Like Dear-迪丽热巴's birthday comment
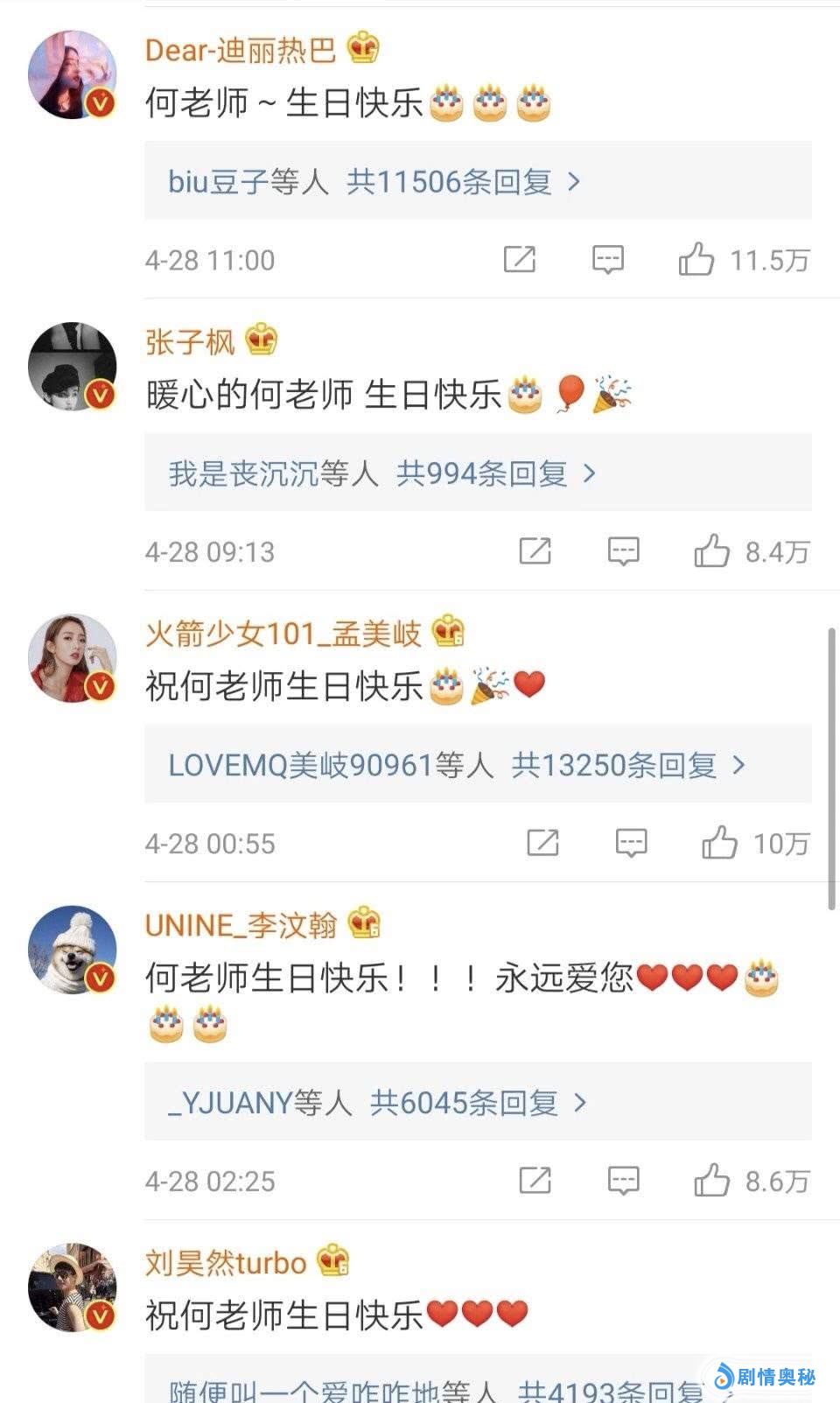This screenshot has height=1403, width=840. tap(696, 260)
